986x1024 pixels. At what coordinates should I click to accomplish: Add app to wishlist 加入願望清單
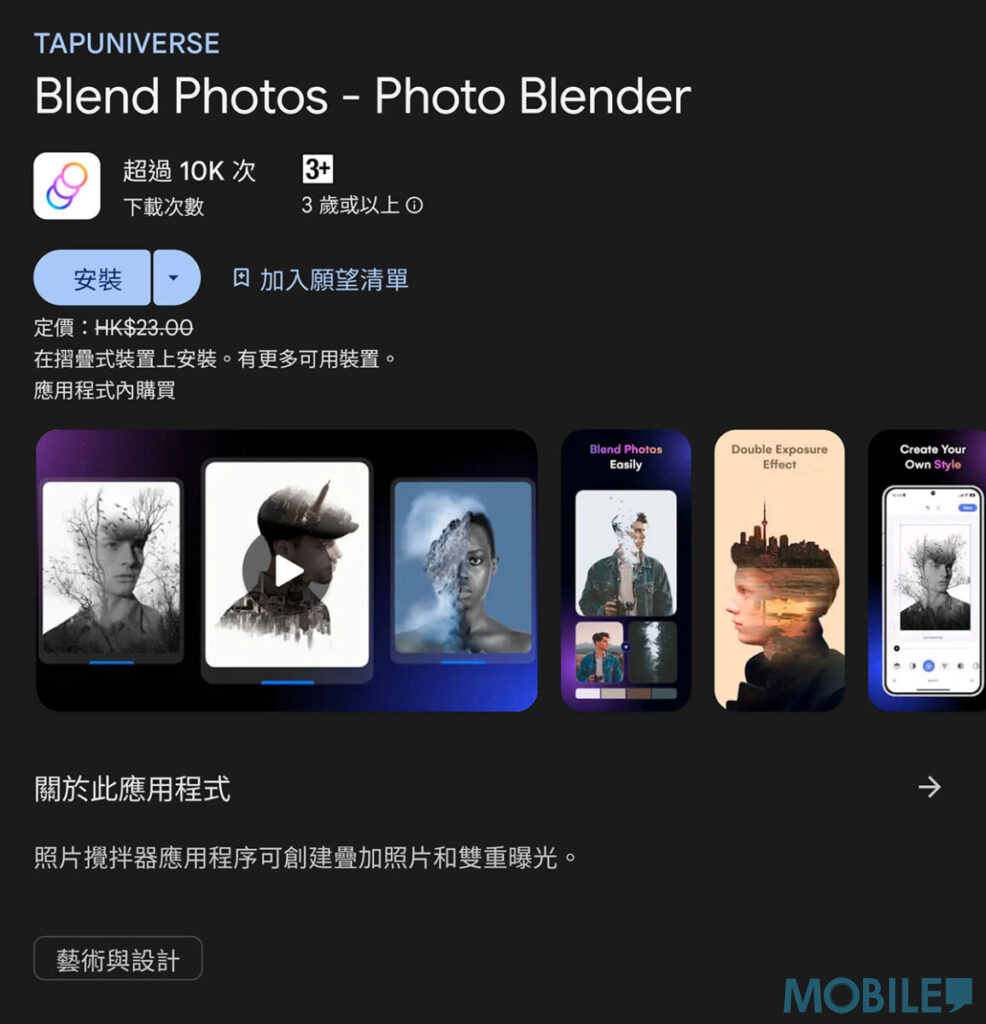320,279
